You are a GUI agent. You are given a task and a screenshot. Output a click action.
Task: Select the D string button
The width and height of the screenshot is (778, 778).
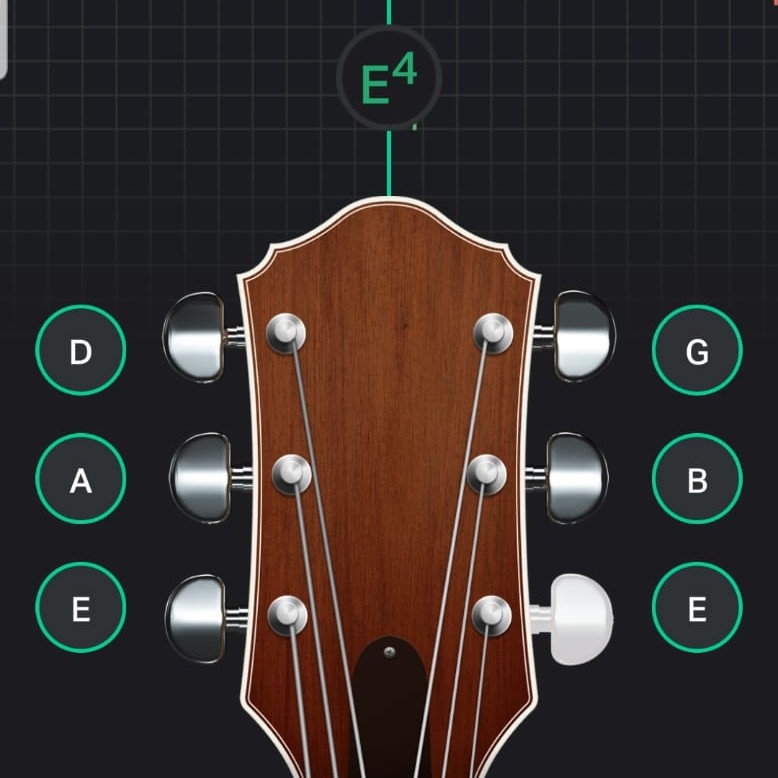pyautogui.click(x=81, y=351)
